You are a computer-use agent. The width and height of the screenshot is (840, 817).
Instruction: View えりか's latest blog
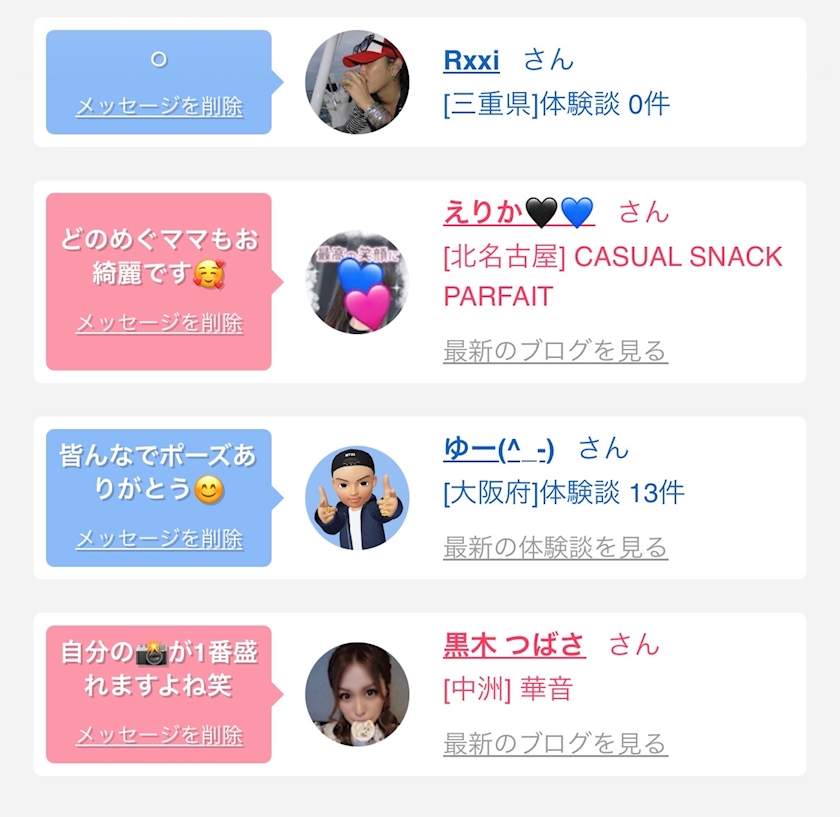click(x=555, y=351)
